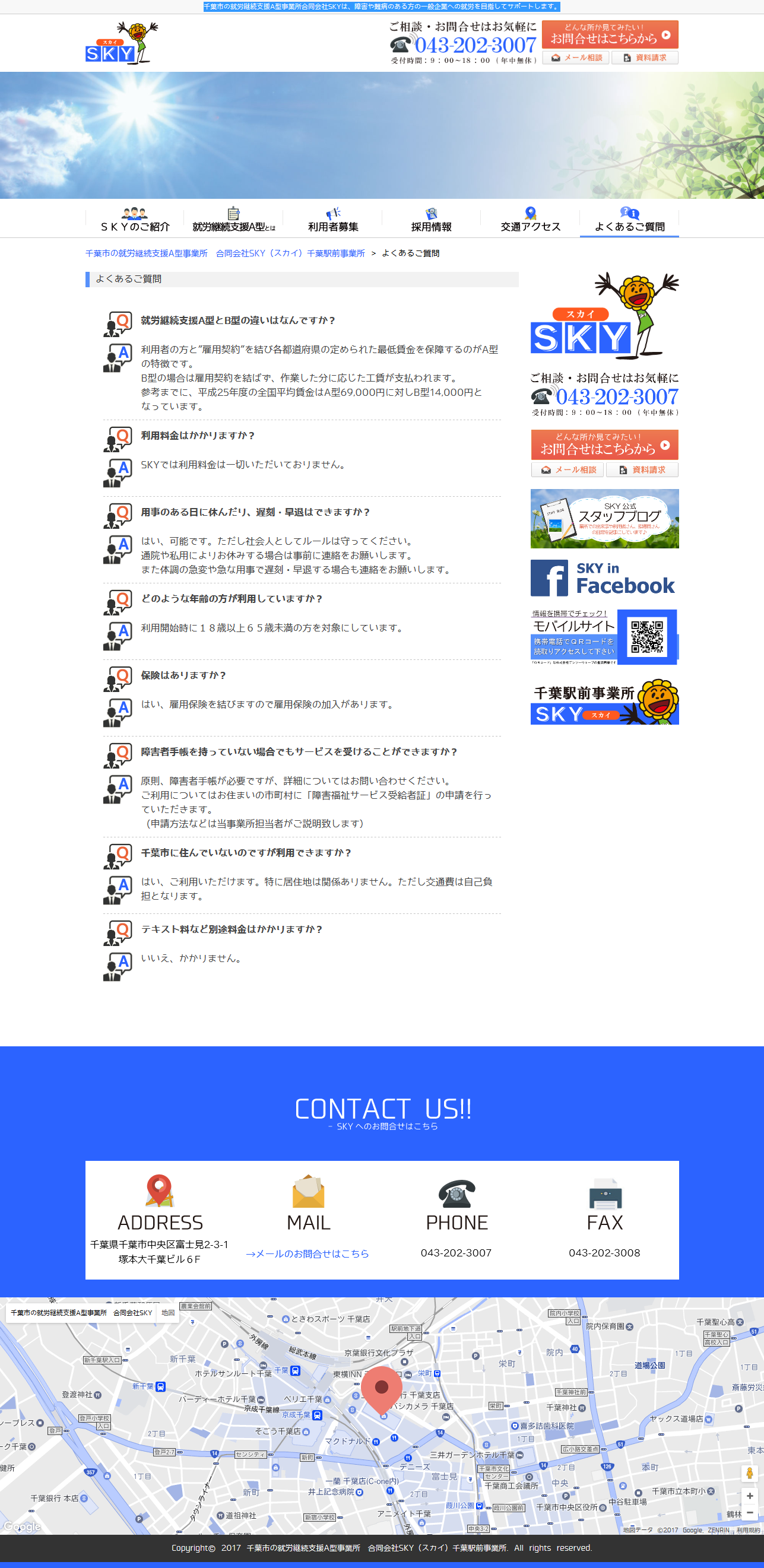This screenshot has width=764, height=1568.
Task: Tap header メール相談 button
Action: click(576, 58)
